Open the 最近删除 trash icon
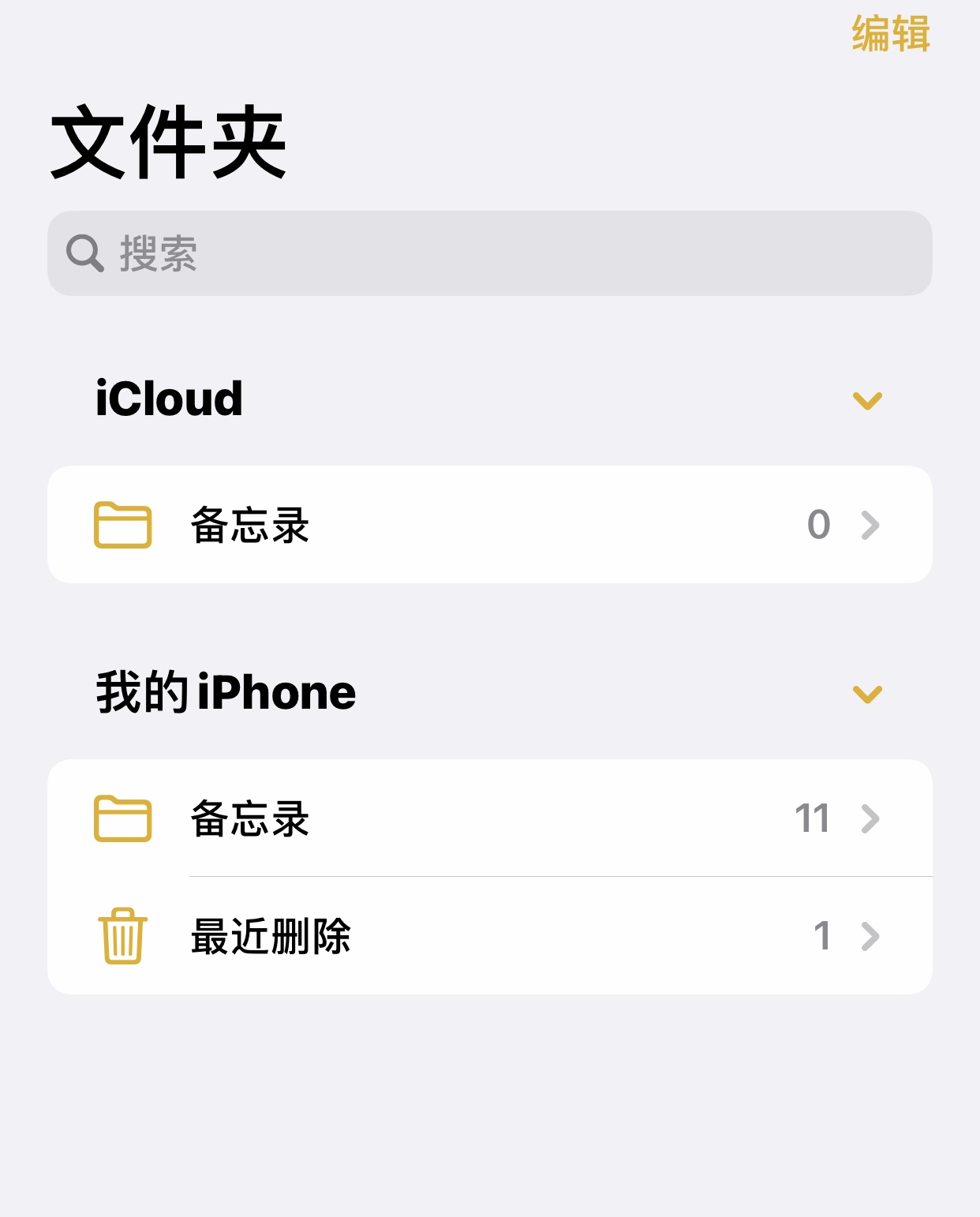Image resolution: width=980 pixels, height=1217 pixels. [x=122, y=936]
